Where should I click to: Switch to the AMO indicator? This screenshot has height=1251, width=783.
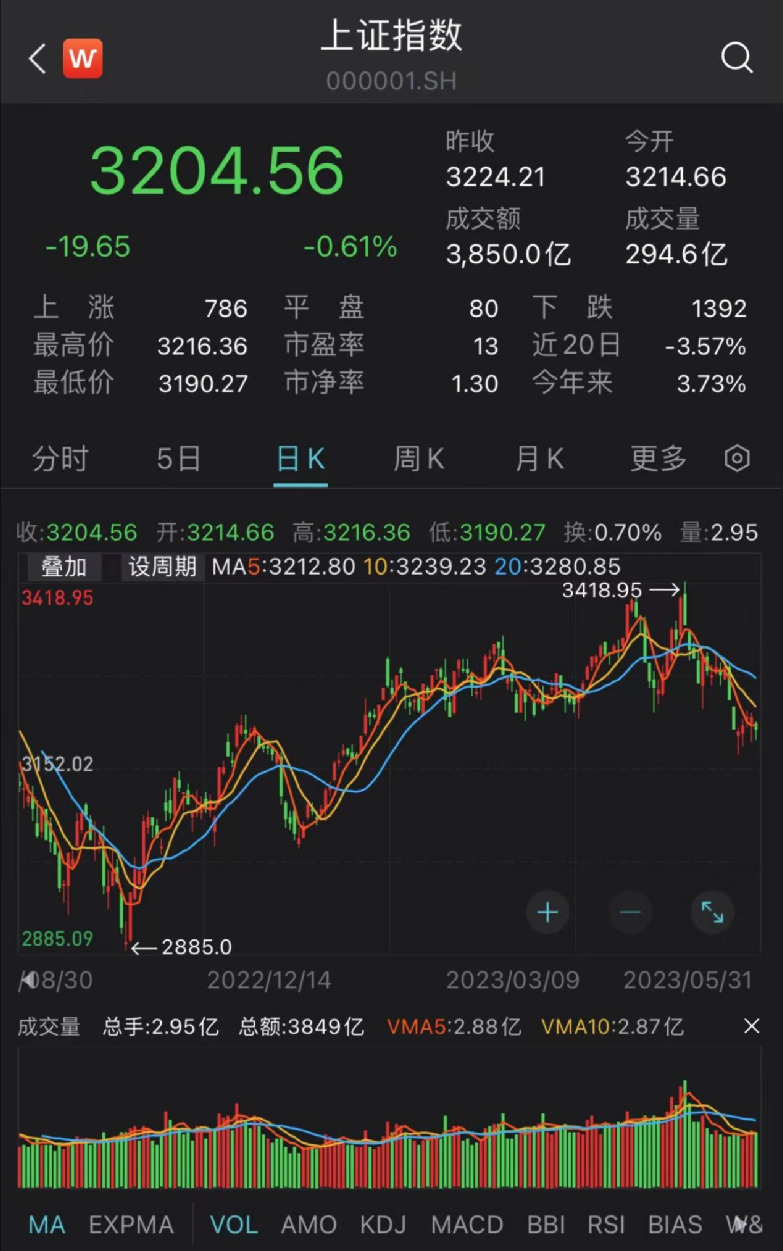[309, 1224]
